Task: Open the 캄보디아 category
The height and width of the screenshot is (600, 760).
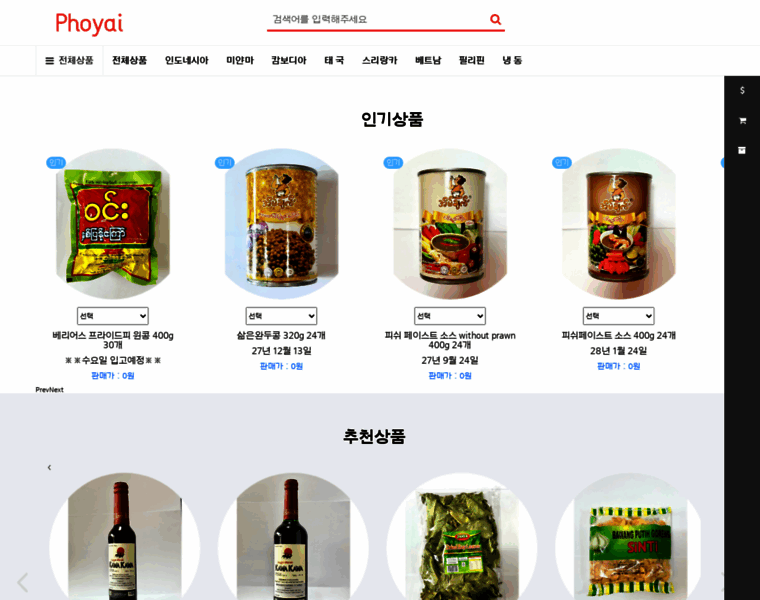Action: tap(288, 60)
